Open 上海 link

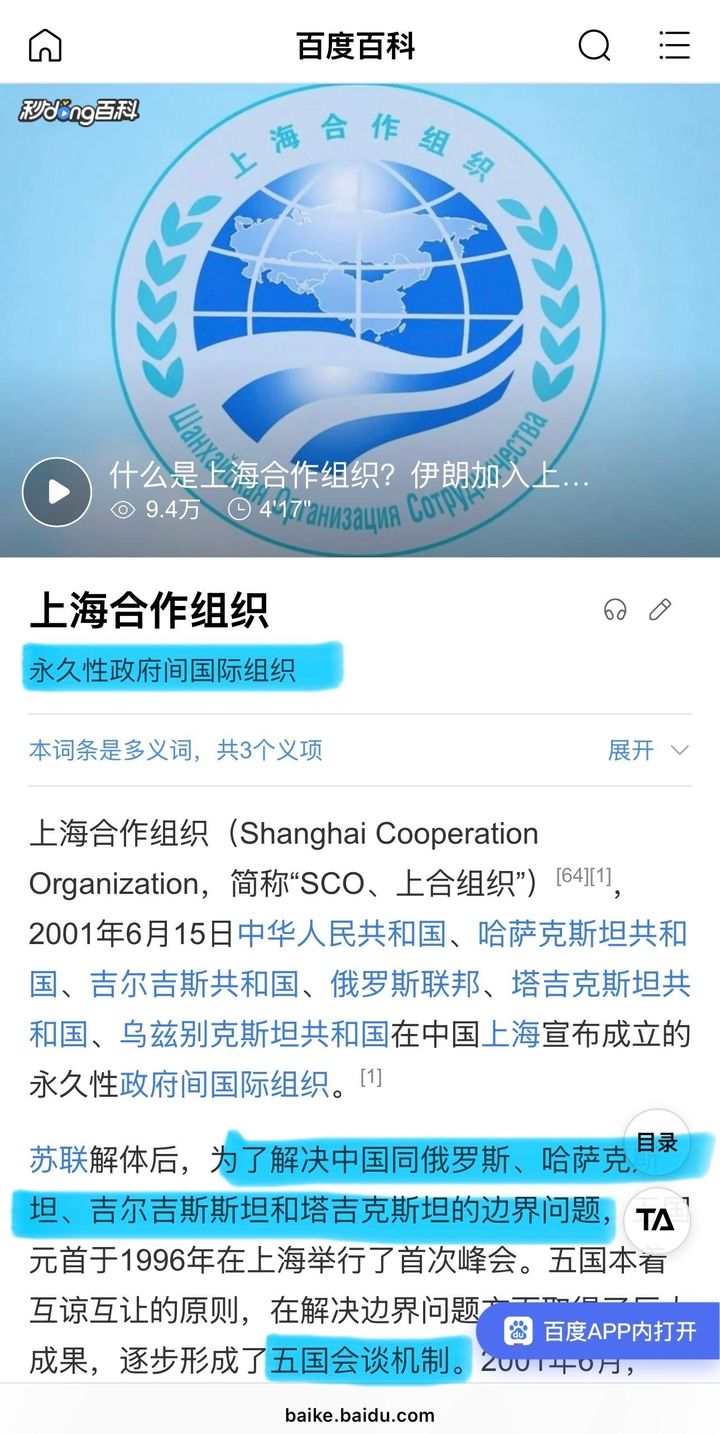click(x=510, y=1034)
